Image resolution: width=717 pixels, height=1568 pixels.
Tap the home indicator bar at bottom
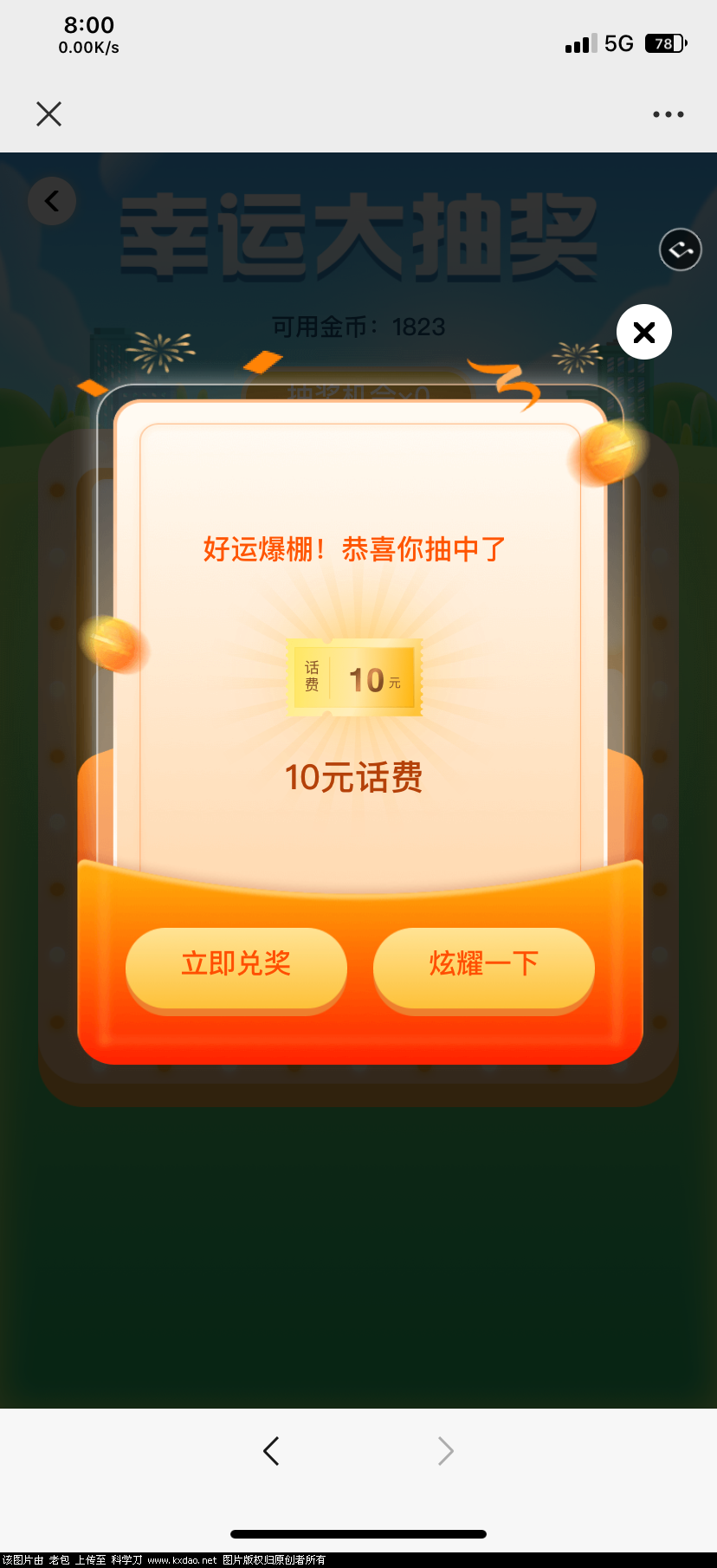click(x=358, y=1530)
